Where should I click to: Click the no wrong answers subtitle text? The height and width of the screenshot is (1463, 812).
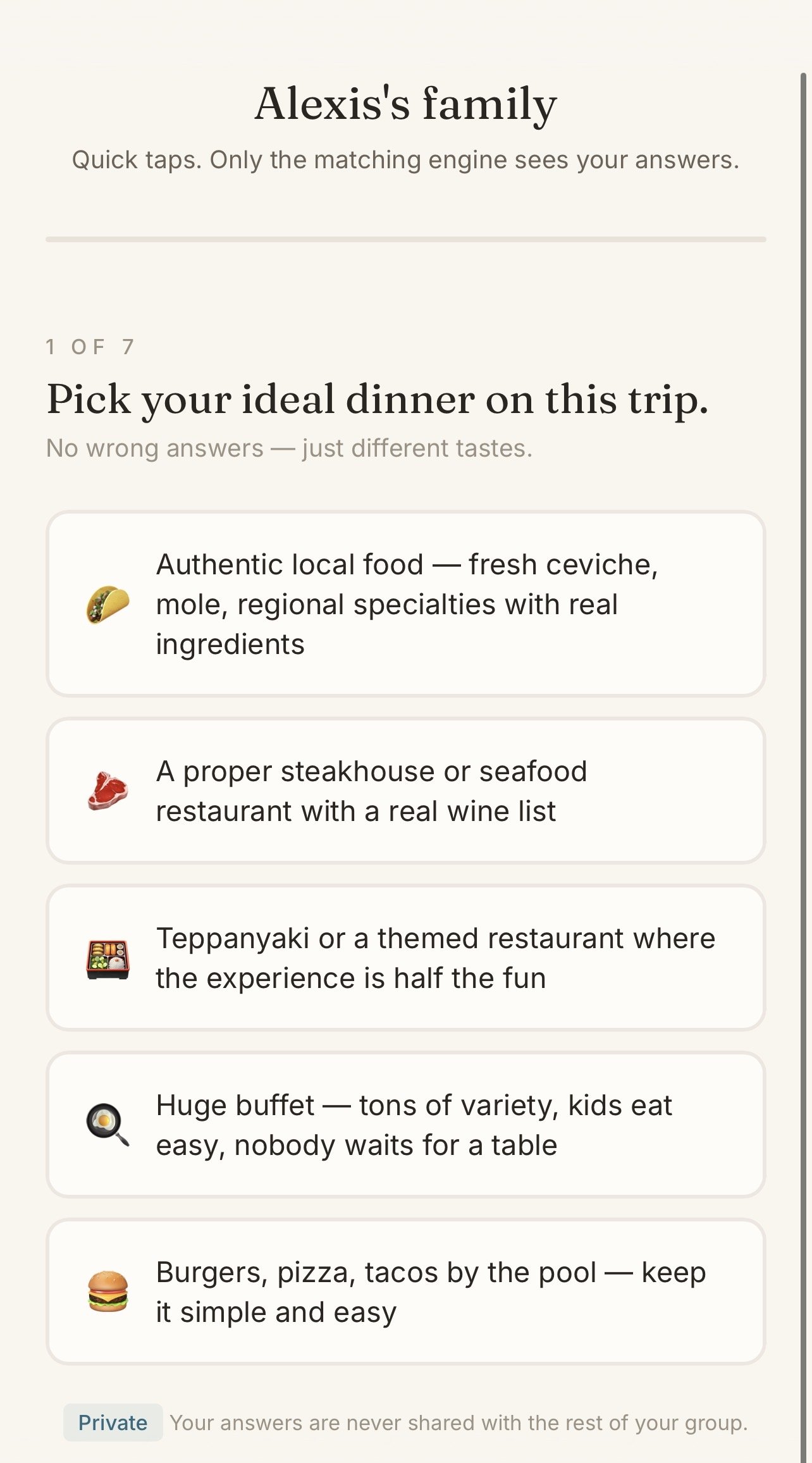(x=288, y=448)
